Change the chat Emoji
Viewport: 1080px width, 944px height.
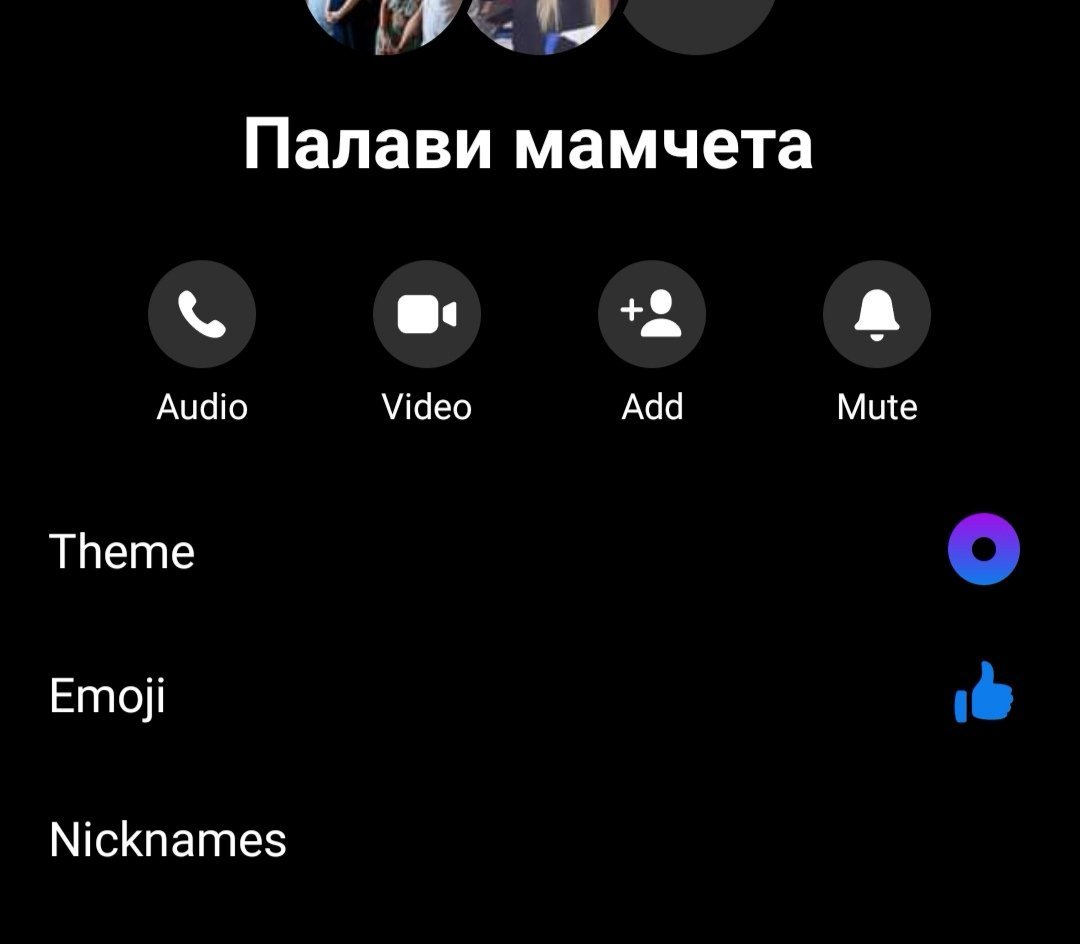[107, 696]
